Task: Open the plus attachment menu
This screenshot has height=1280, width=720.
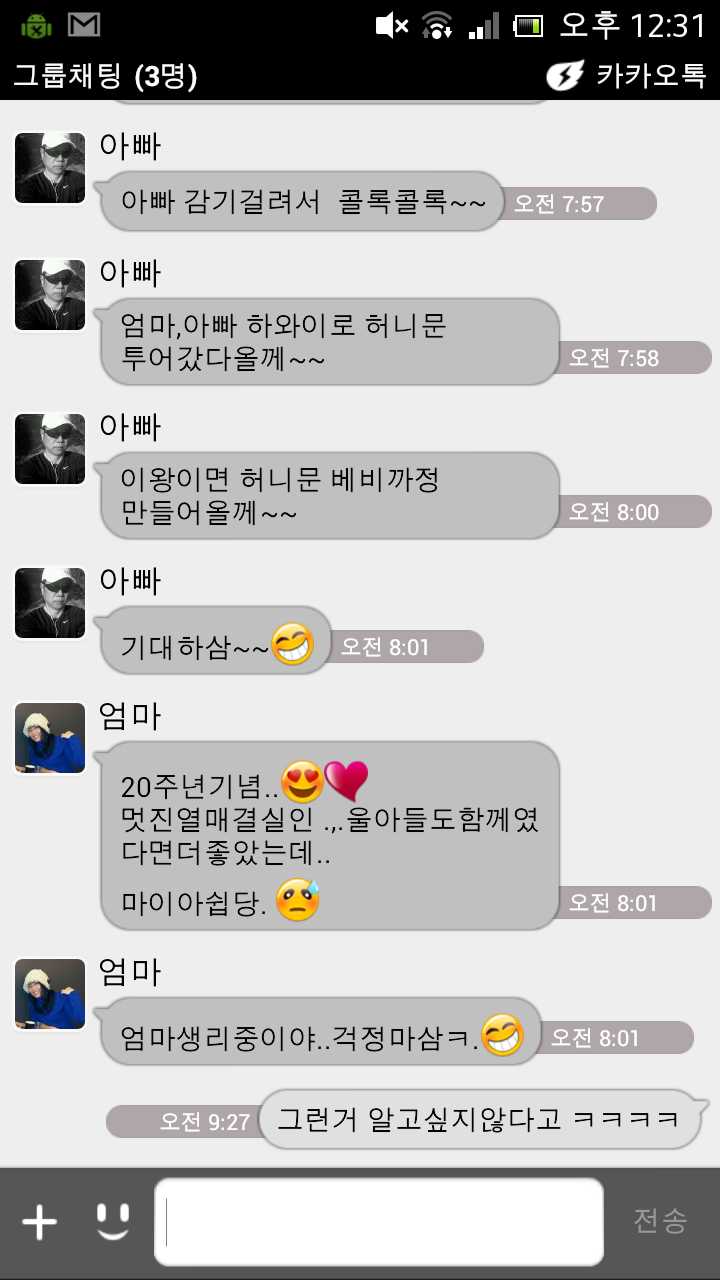Action: pos(40,1221)
